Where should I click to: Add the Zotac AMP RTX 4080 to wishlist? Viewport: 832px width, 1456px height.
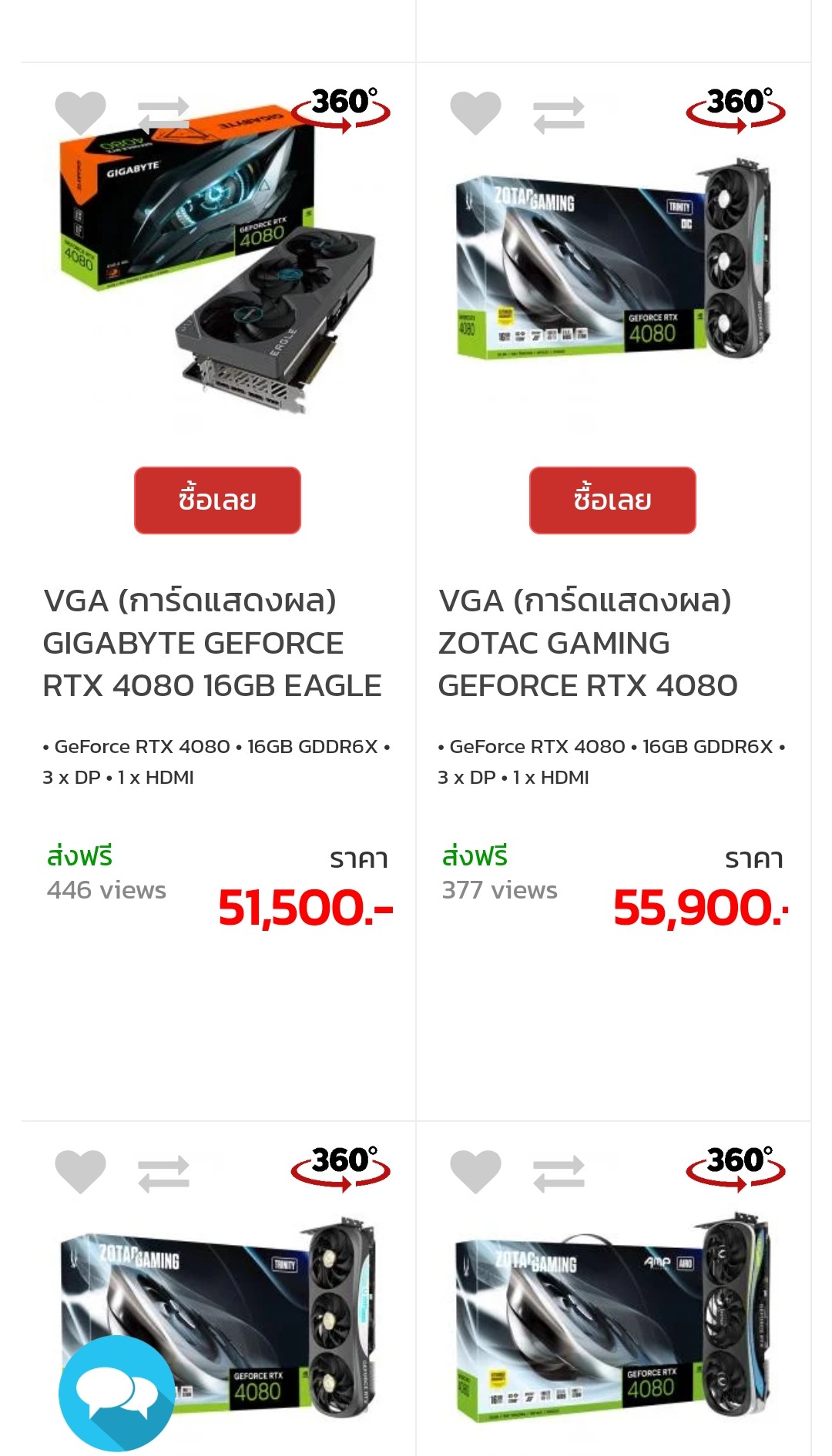[475, 1171]
